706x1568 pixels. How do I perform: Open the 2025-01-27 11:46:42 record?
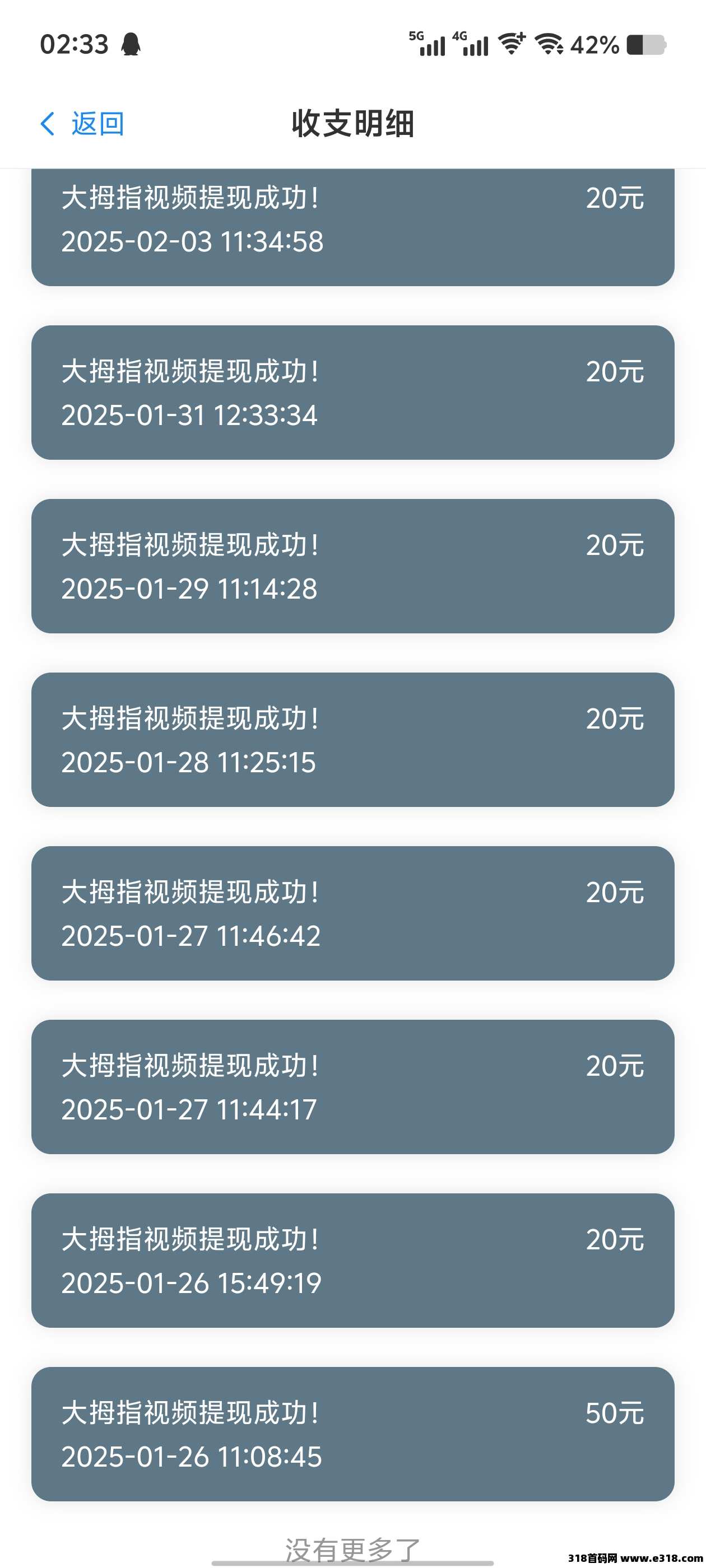pos(352,913)
